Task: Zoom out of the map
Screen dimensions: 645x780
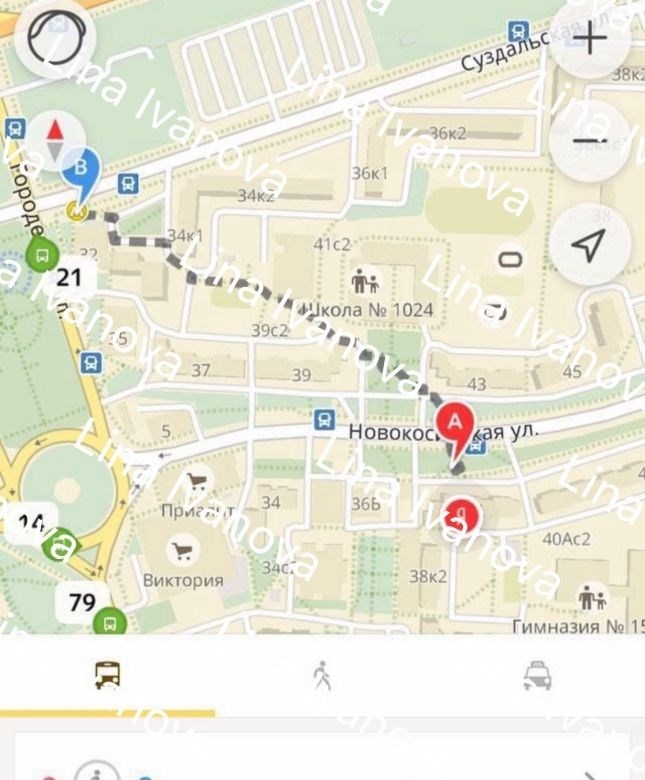Action: click(591, 141)
